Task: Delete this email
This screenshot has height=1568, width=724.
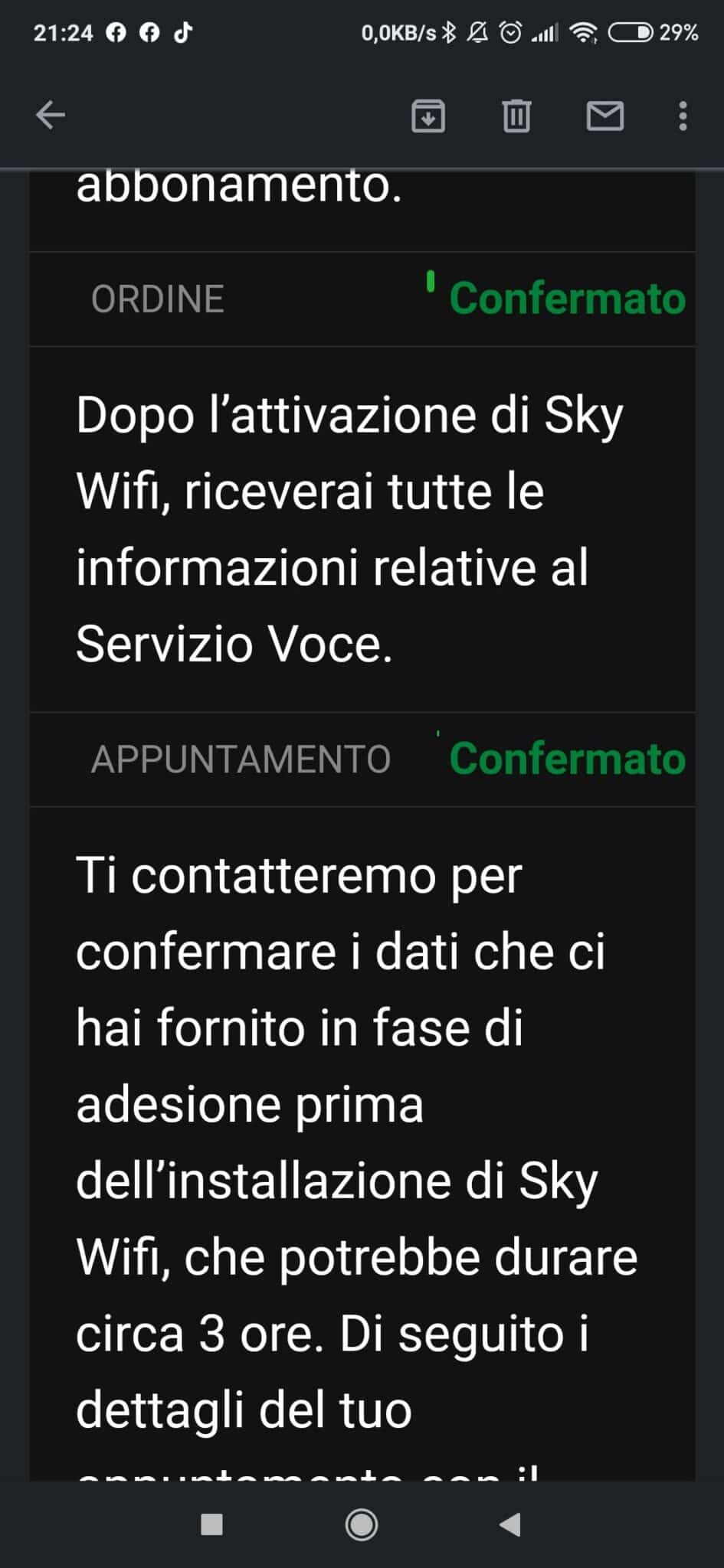Action: [x=516, y=116]
